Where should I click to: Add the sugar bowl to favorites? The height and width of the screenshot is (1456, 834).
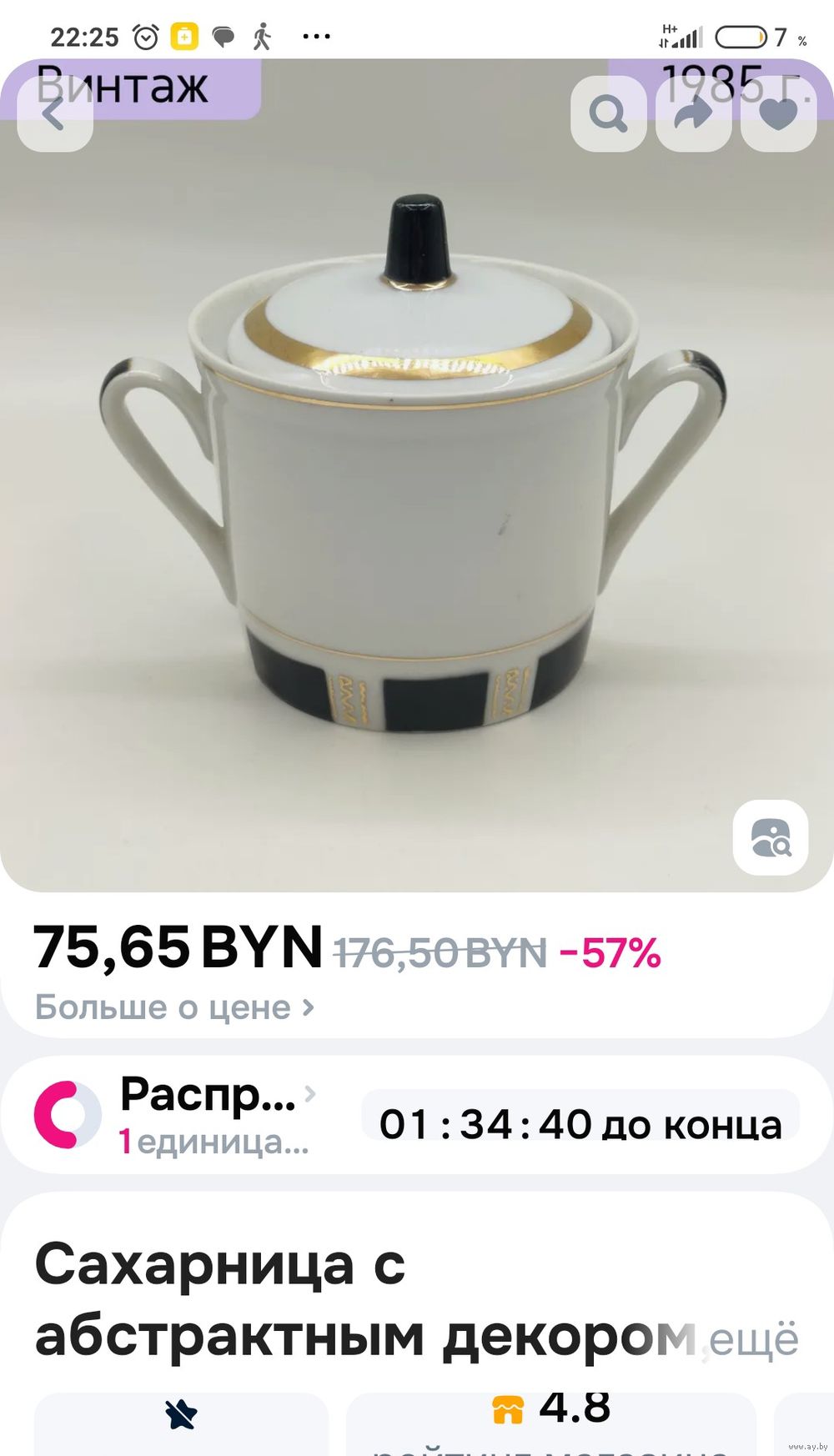[x=778, y=113]
